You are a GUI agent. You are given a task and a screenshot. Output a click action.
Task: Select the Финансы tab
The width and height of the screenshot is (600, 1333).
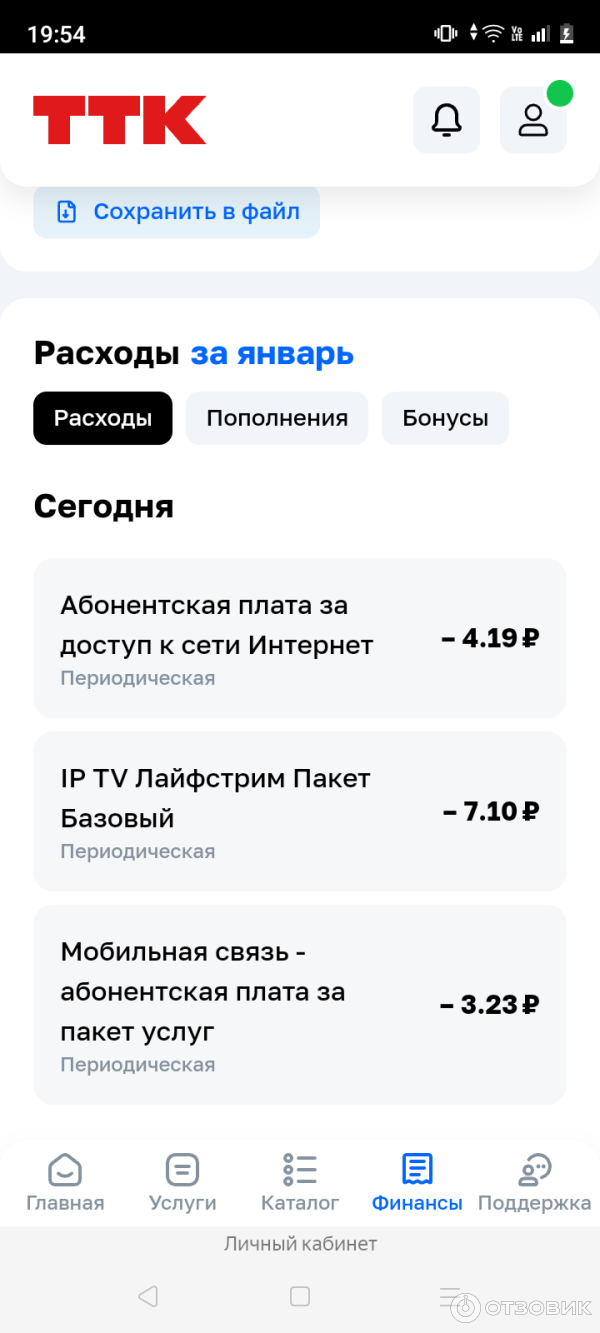(417, 1181)
